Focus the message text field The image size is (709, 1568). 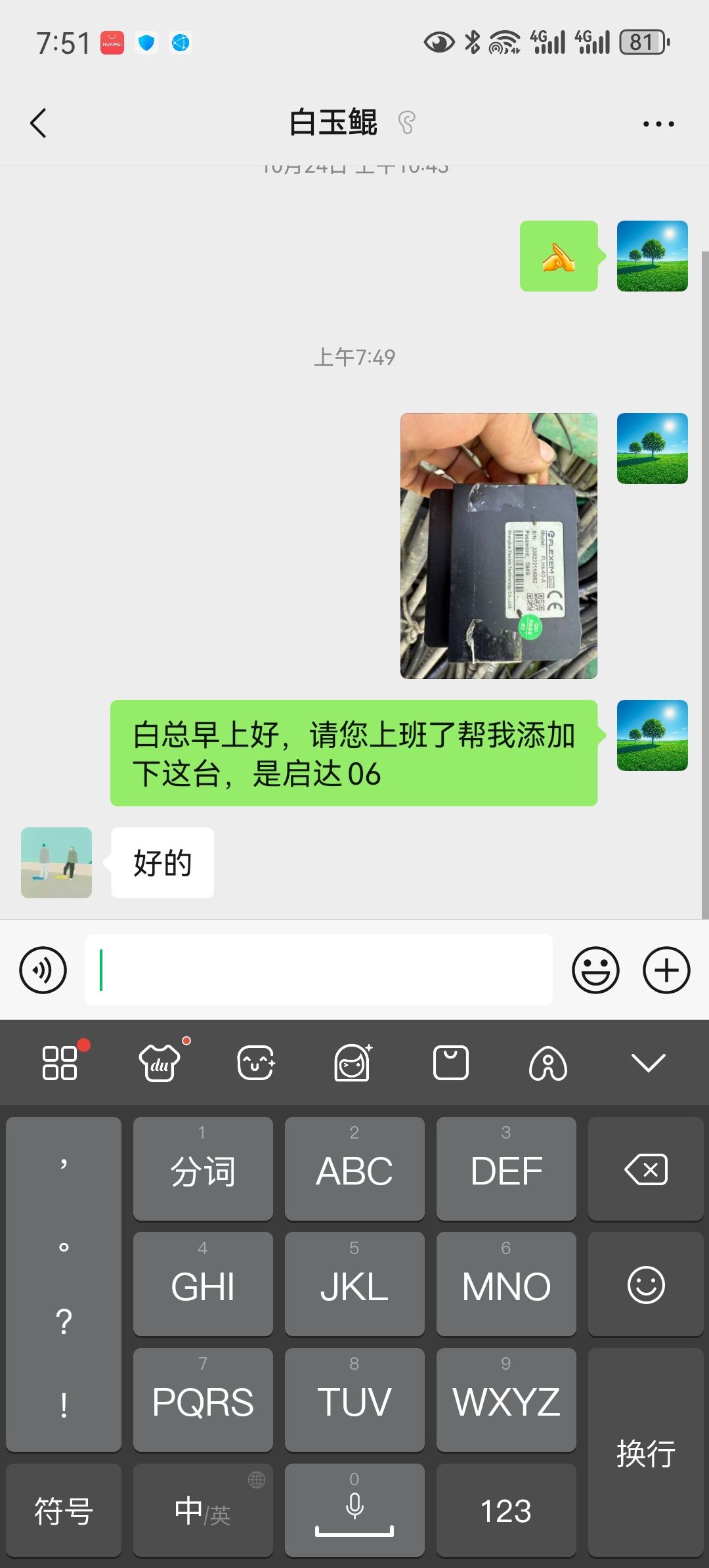318,970
